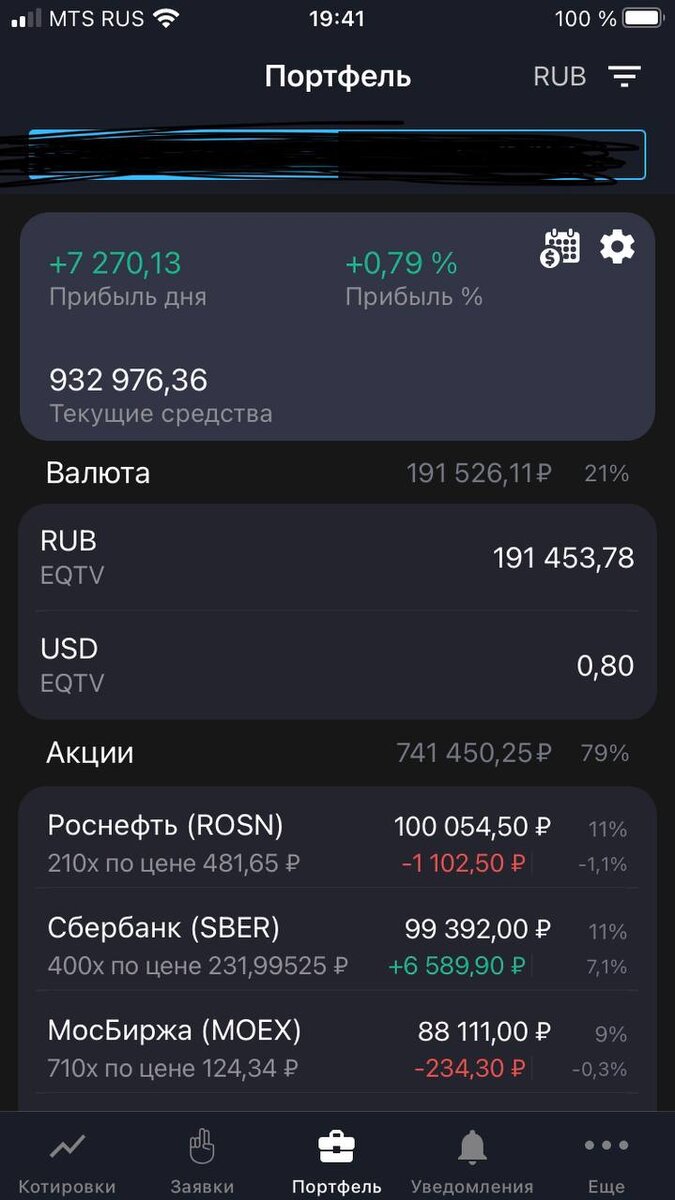Switch to the Котировки tab
Screen dimensions: 675x1200
(x=67, y=1162)
